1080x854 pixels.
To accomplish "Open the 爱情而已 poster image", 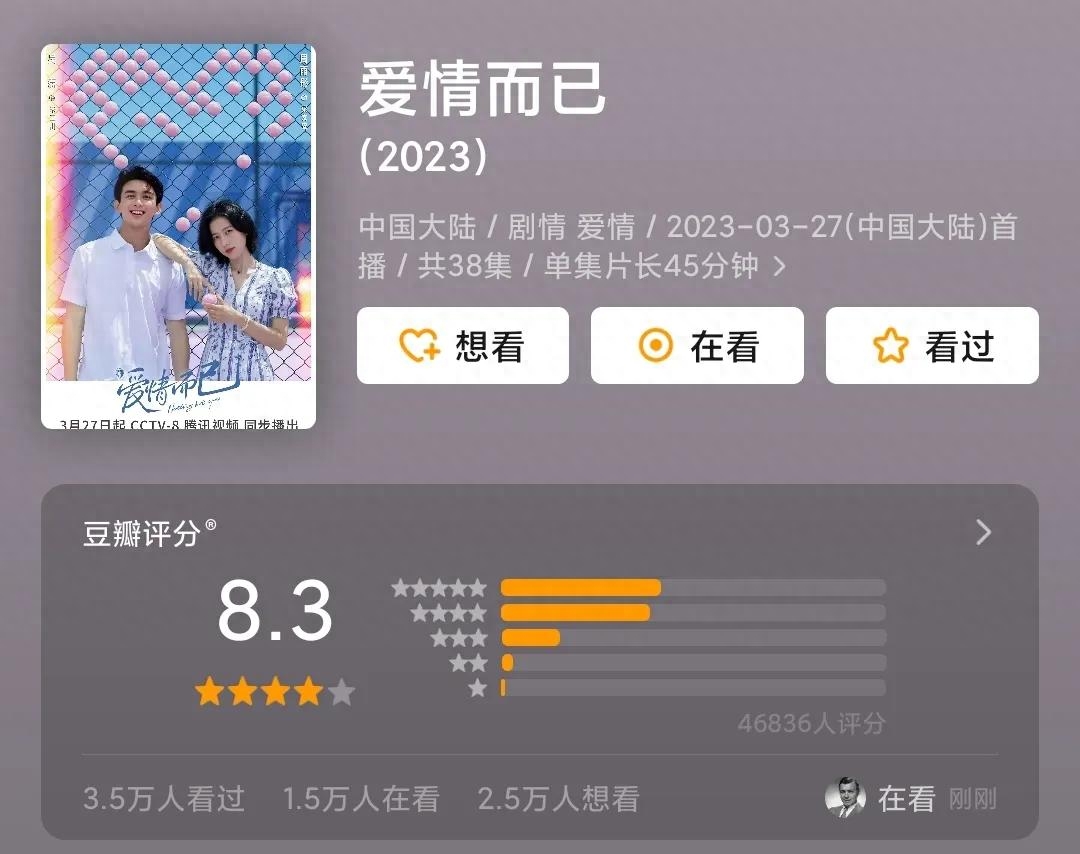I will coord(178,236).
